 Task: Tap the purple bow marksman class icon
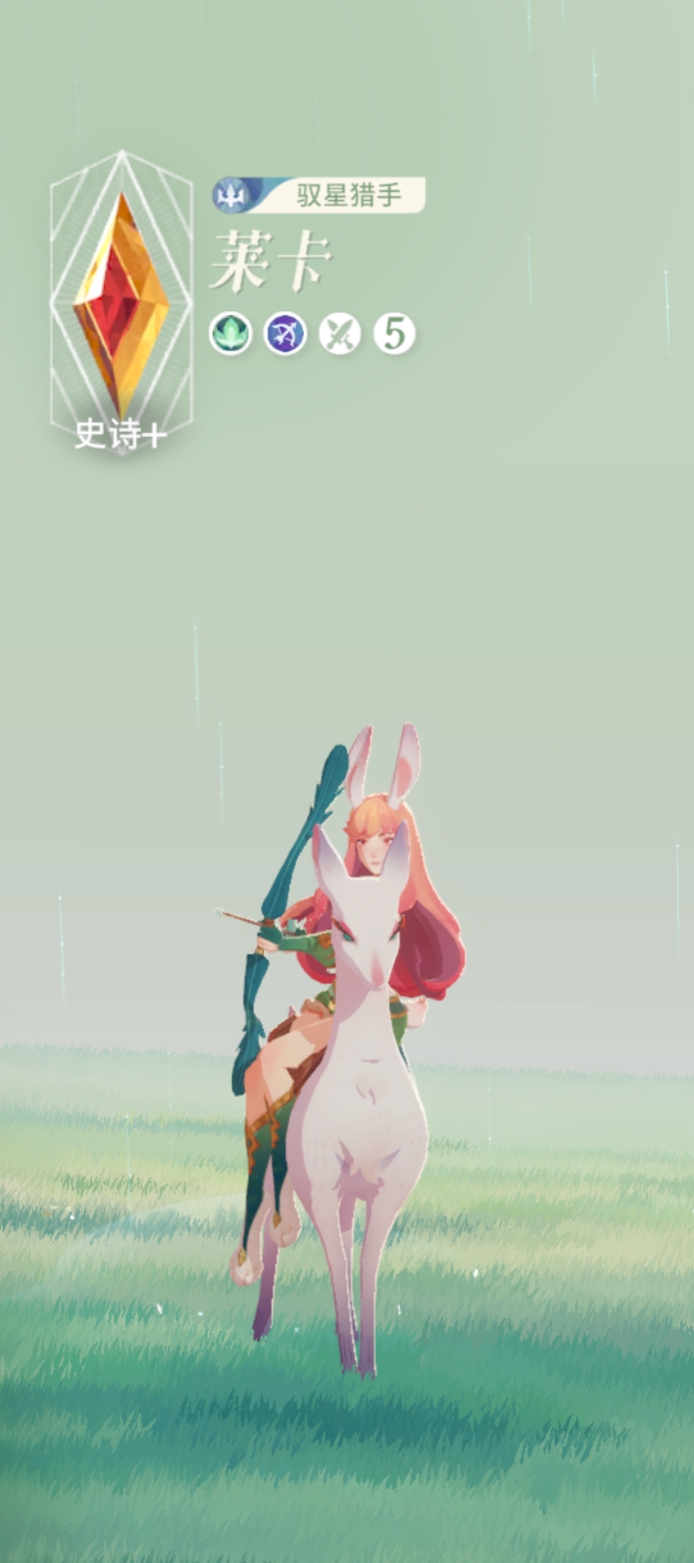[x=285, y=334]
